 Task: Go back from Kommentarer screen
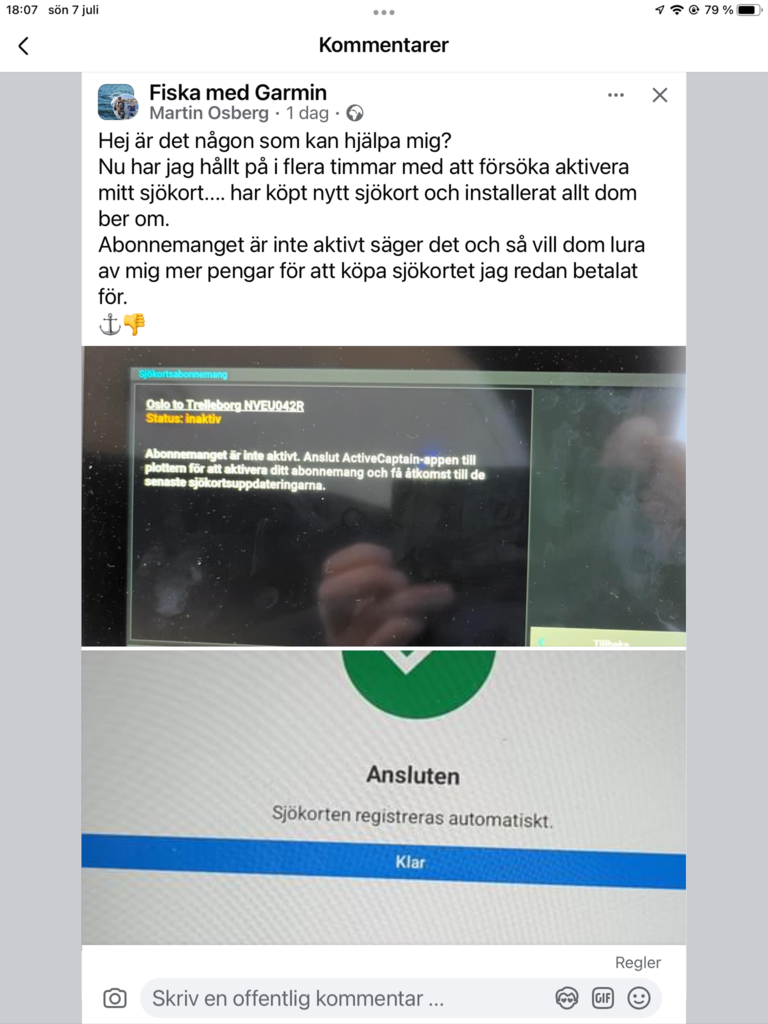pyautogui.click(x=24, y=46)
